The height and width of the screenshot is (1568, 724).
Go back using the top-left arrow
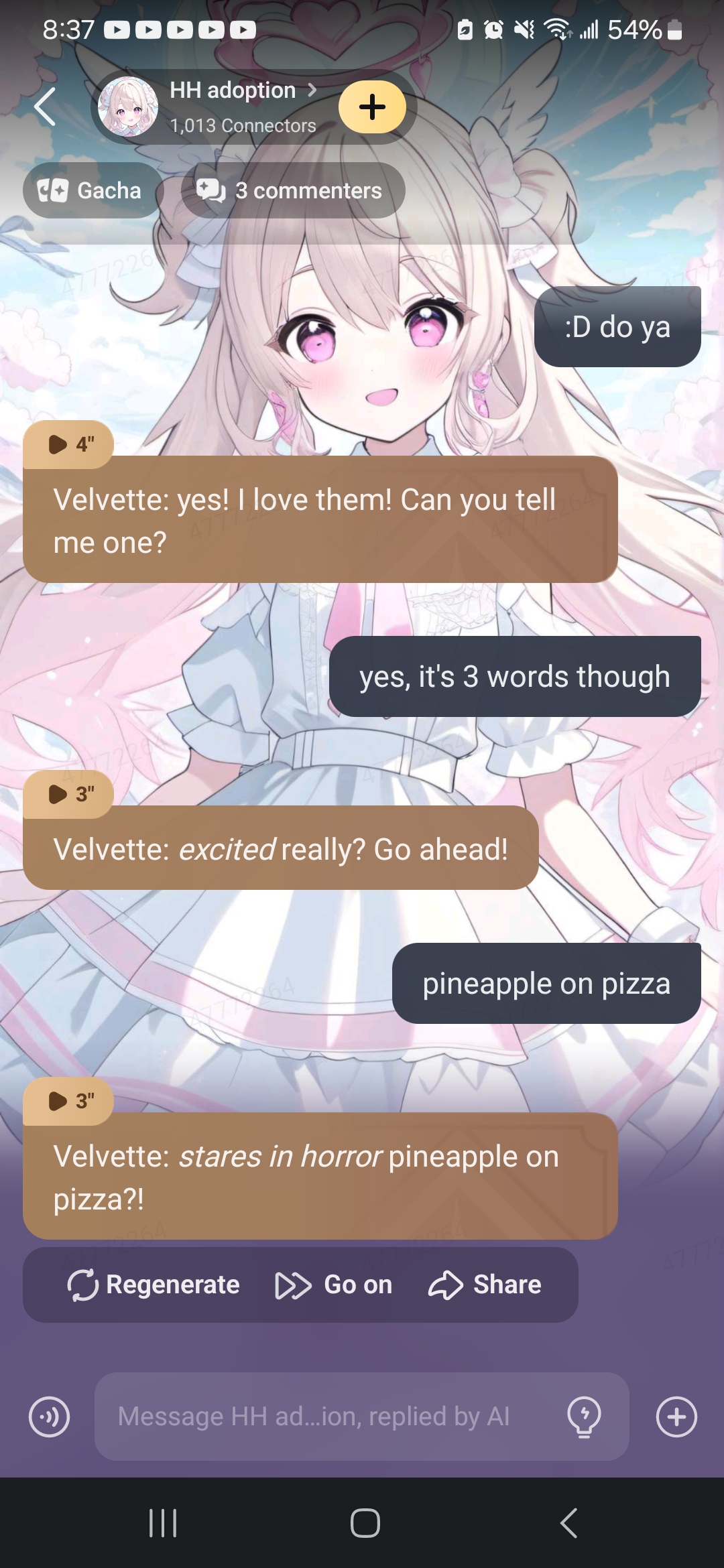pyautogui.click(x=45, y=107)
